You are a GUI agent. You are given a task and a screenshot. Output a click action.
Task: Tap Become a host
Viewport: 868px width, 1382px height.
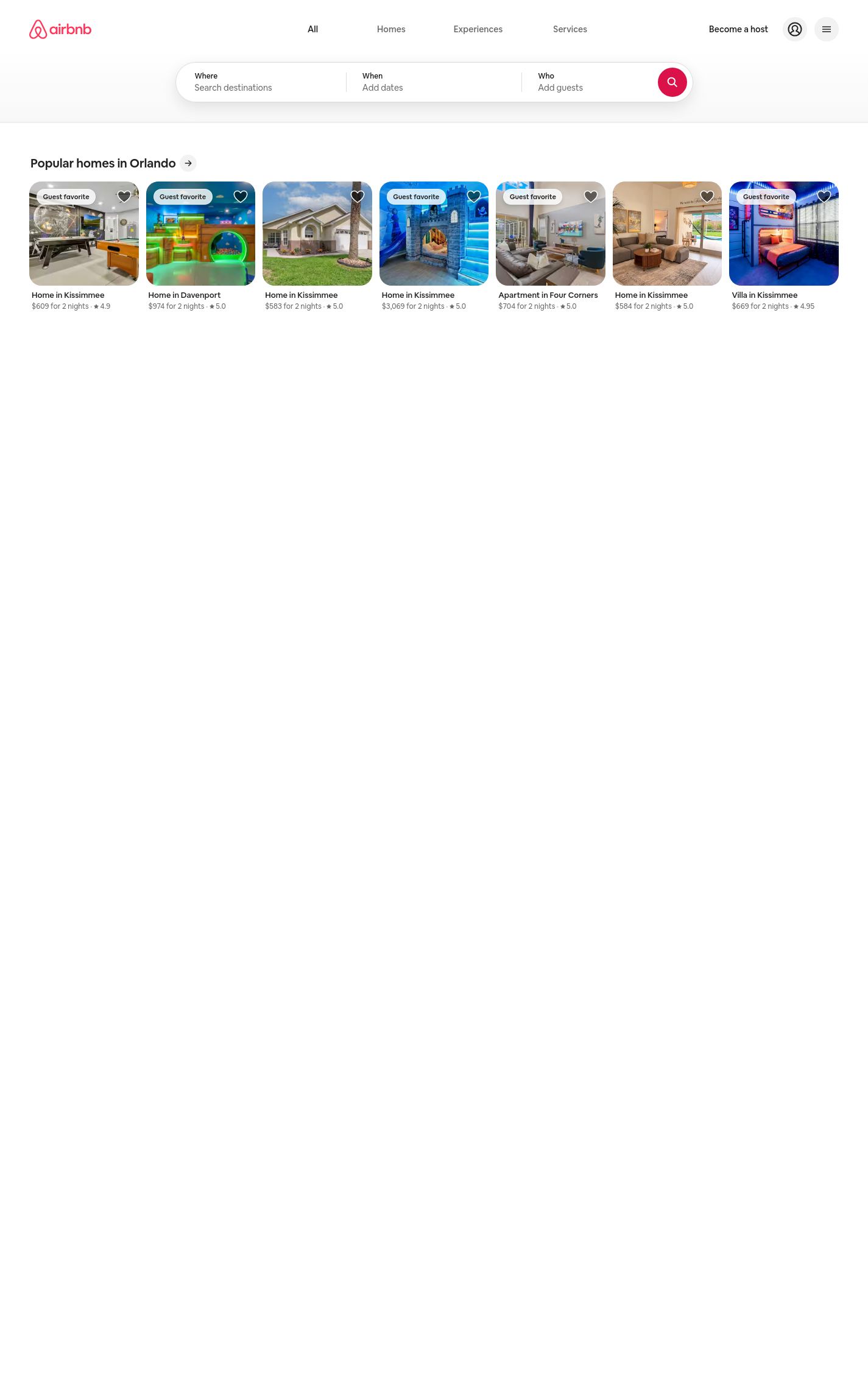(x=738, y=29)
